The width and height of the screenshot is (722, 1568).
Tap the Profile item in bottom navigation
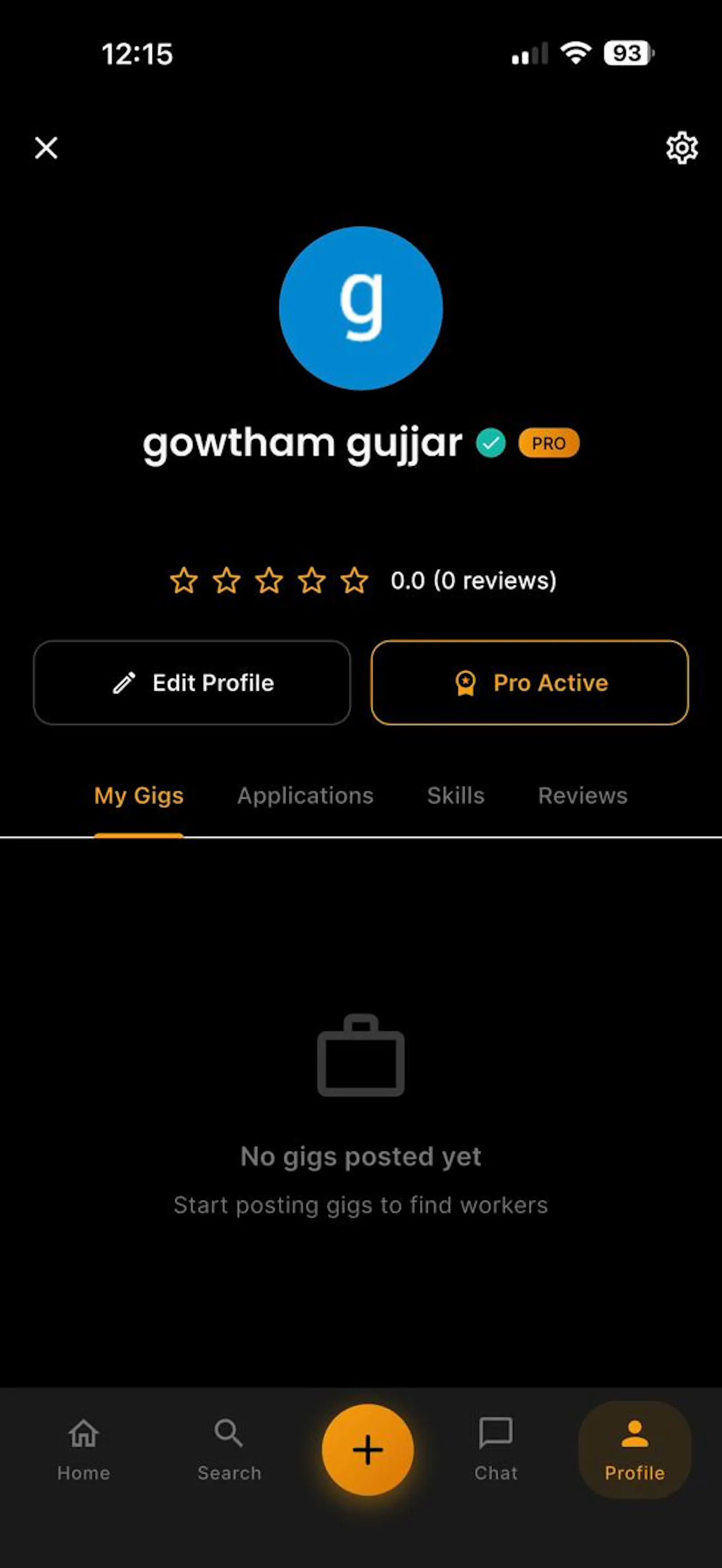click(x=634, y=1449)
